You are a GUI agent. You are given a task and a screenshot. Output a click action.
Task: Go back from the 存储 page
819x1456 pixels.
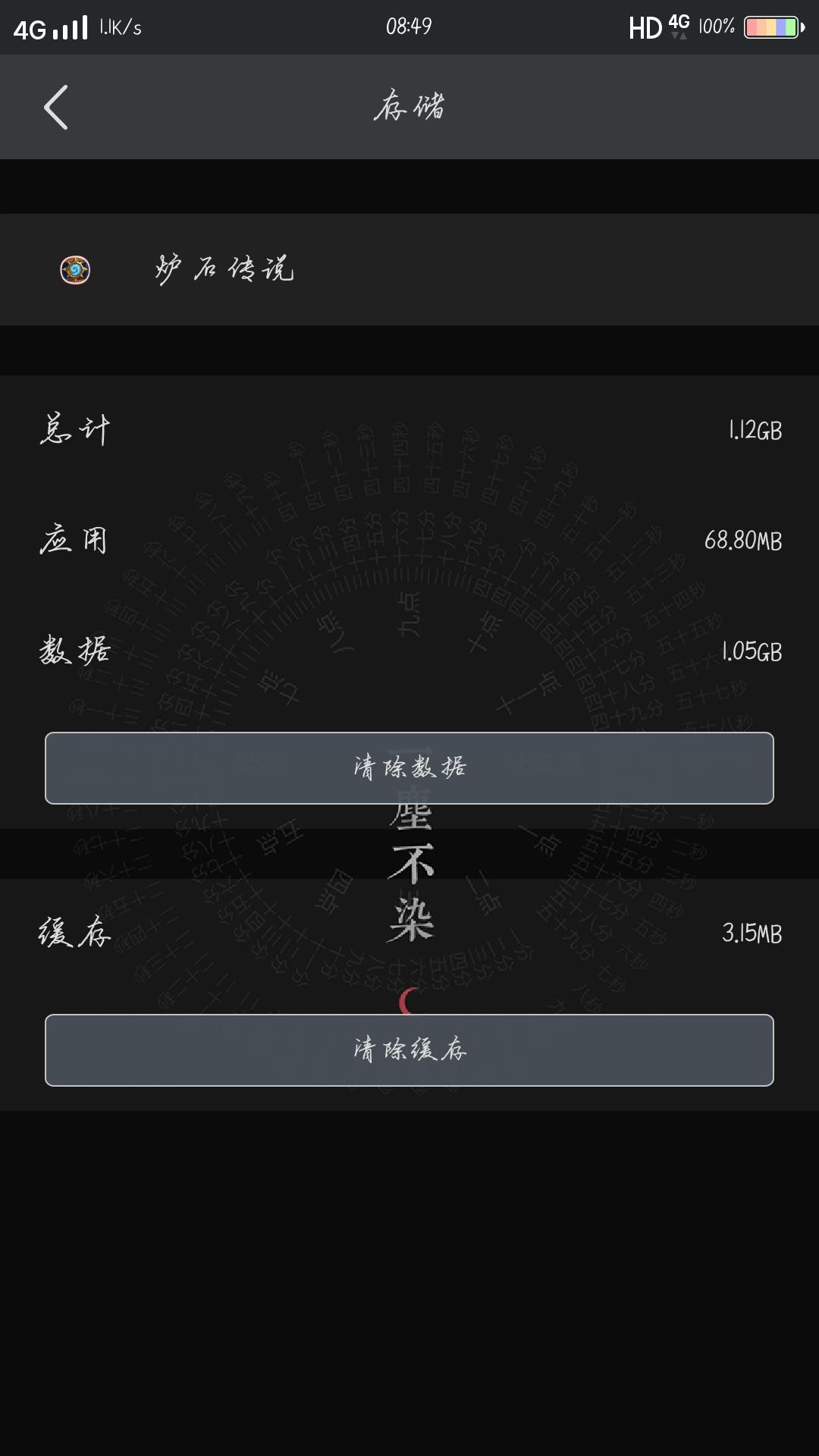coord(56,107)
